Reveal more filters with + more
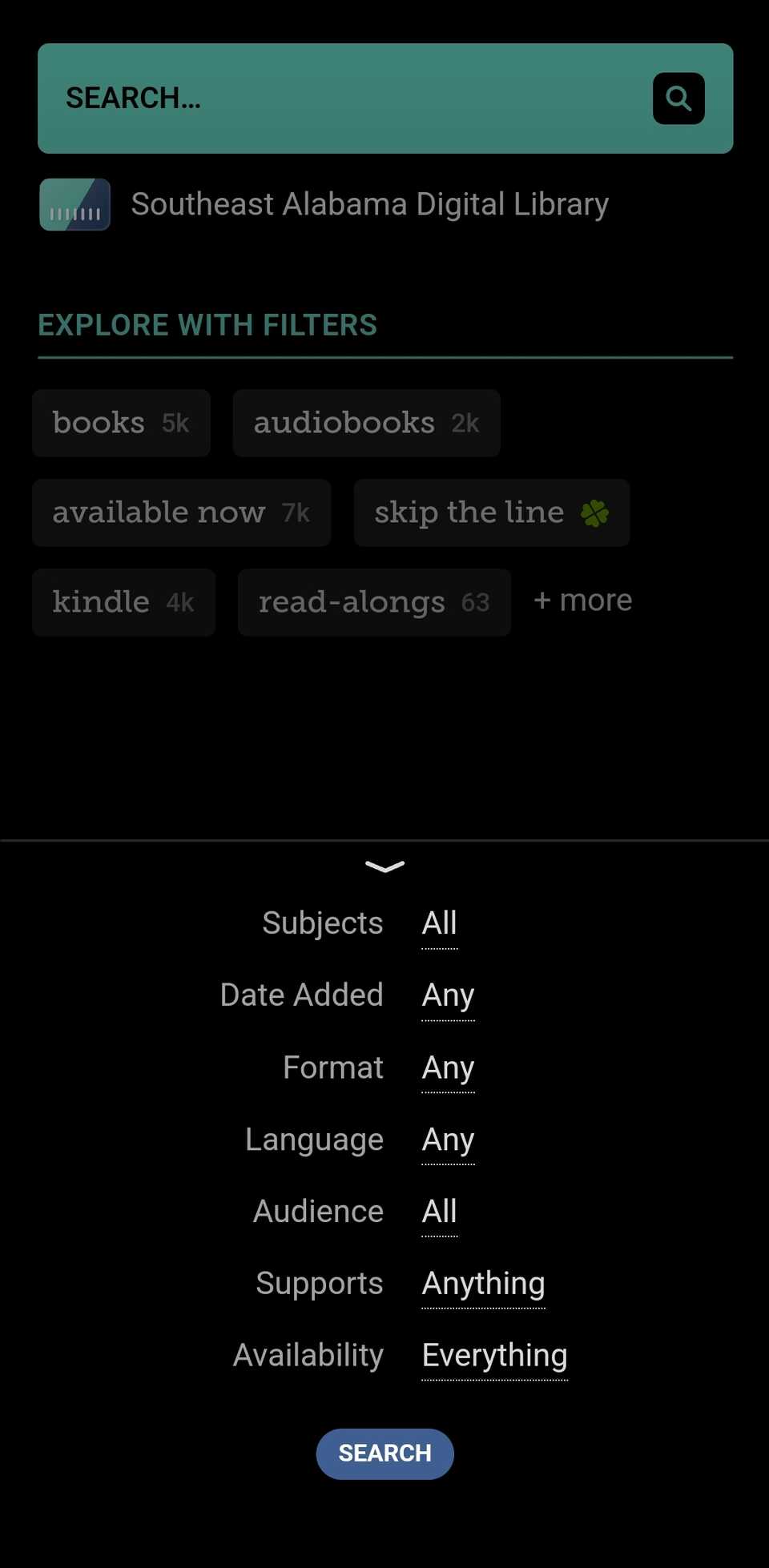 click(582, 600)
